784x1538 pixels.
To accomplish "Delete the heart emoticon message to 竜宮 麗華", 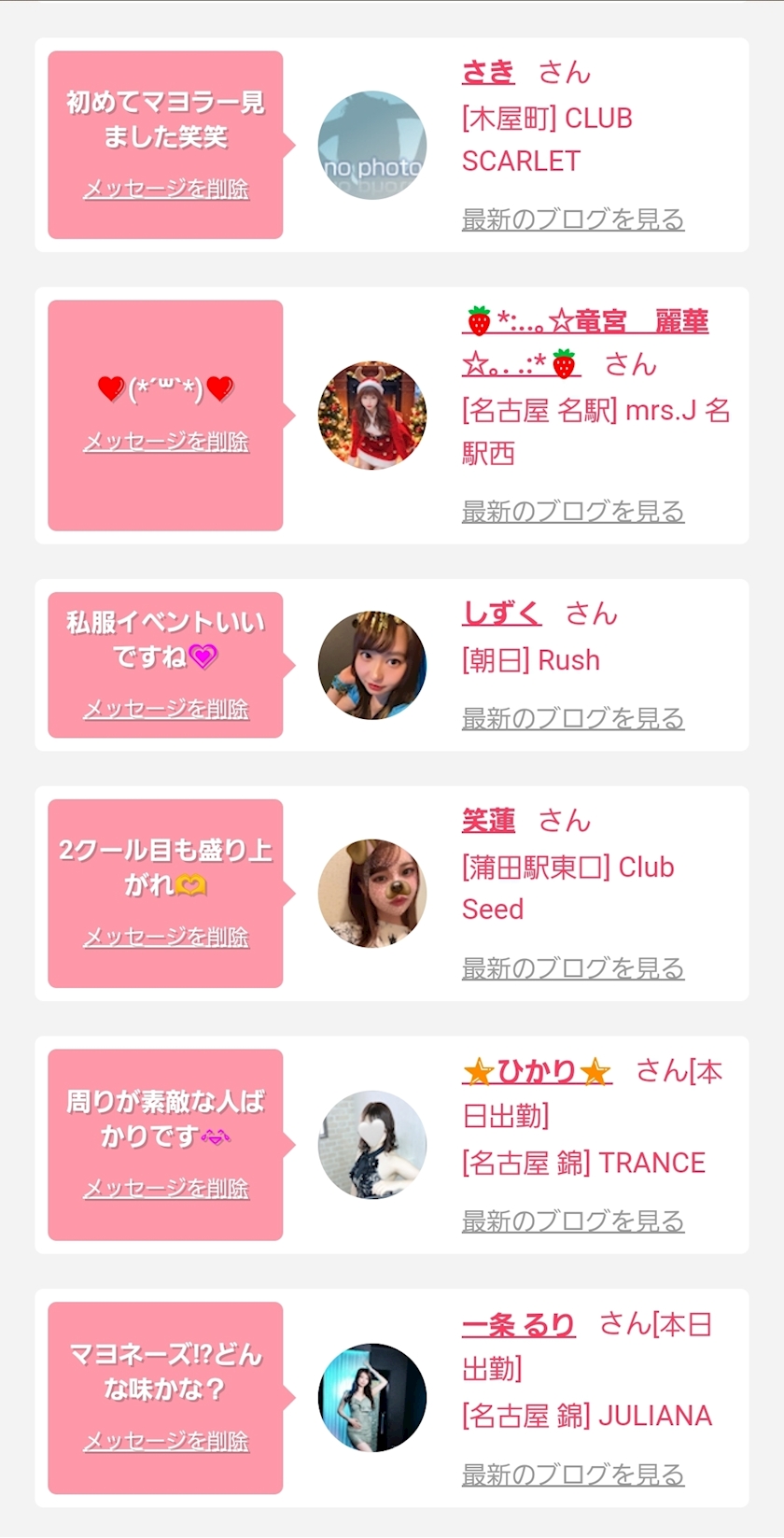I will 166,442.
